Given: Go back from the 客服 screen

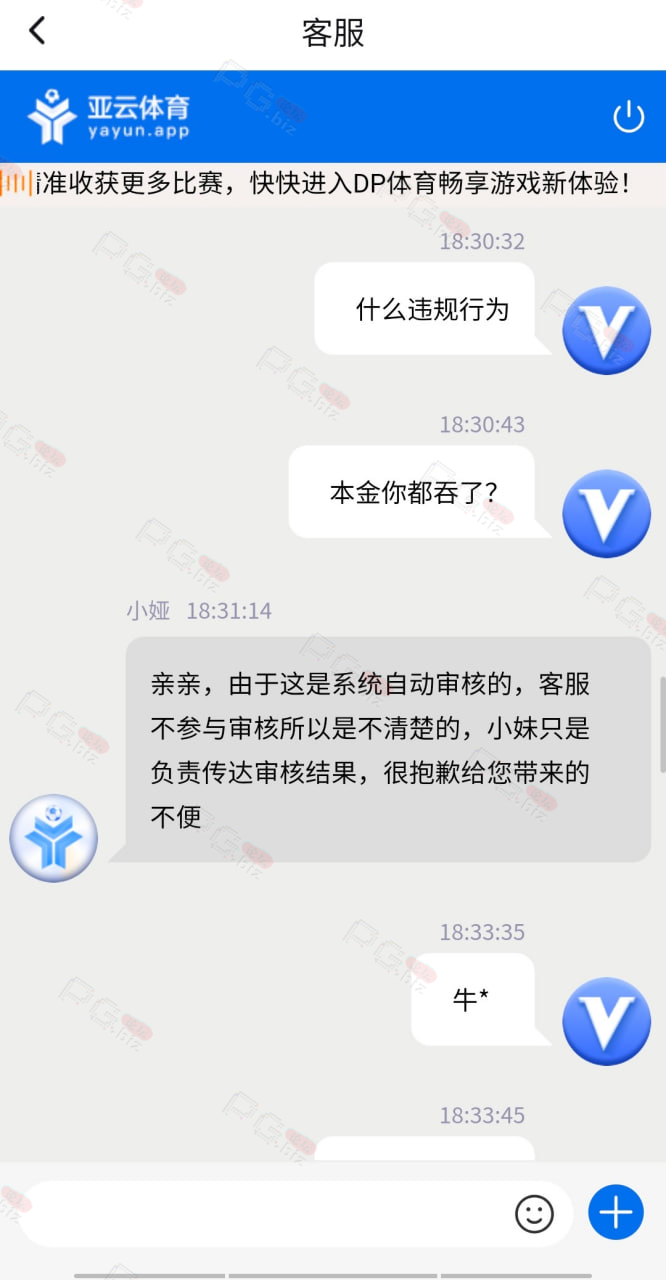Looking at the screenshot, I should pos(37,31).
